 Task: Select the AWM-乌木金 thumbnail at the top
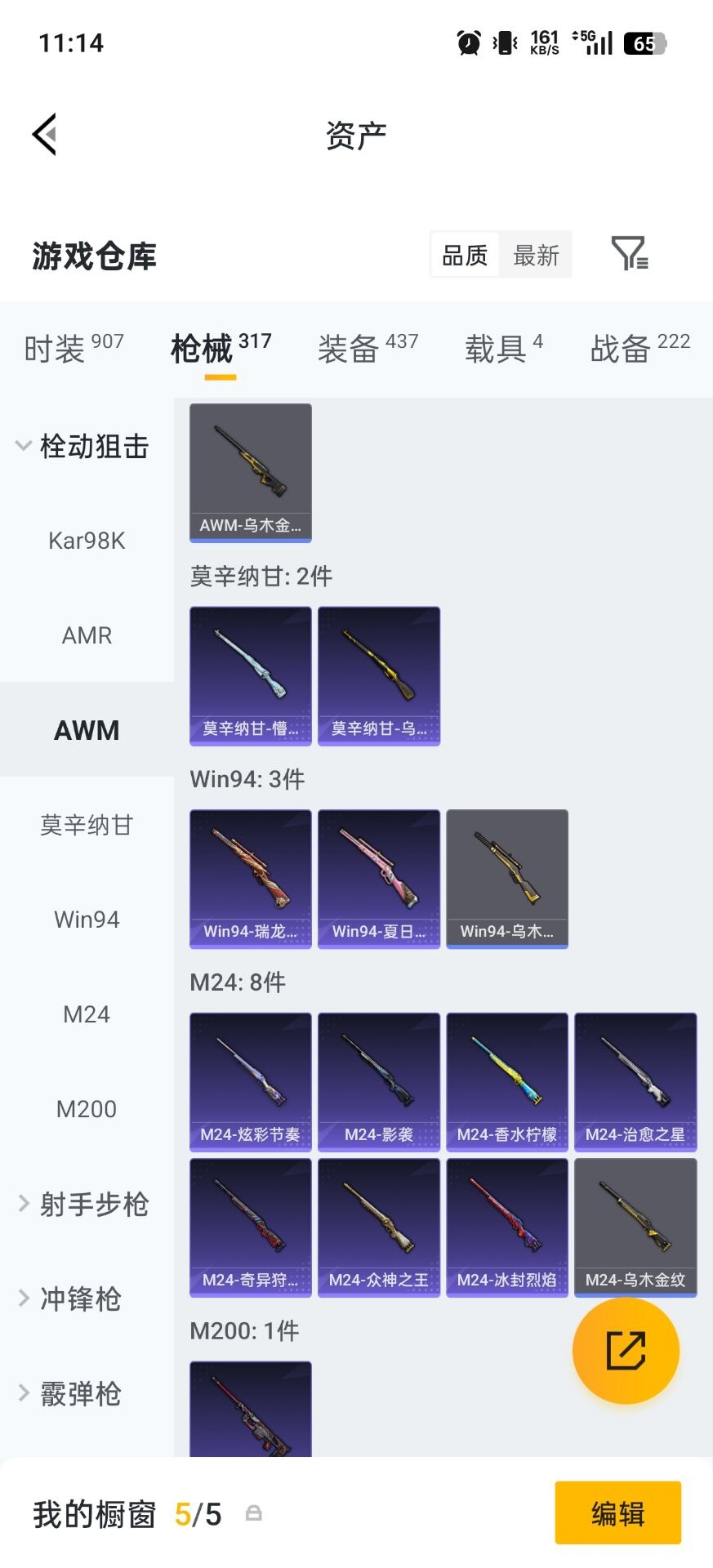pyautogui.click(x=250, y=472)
